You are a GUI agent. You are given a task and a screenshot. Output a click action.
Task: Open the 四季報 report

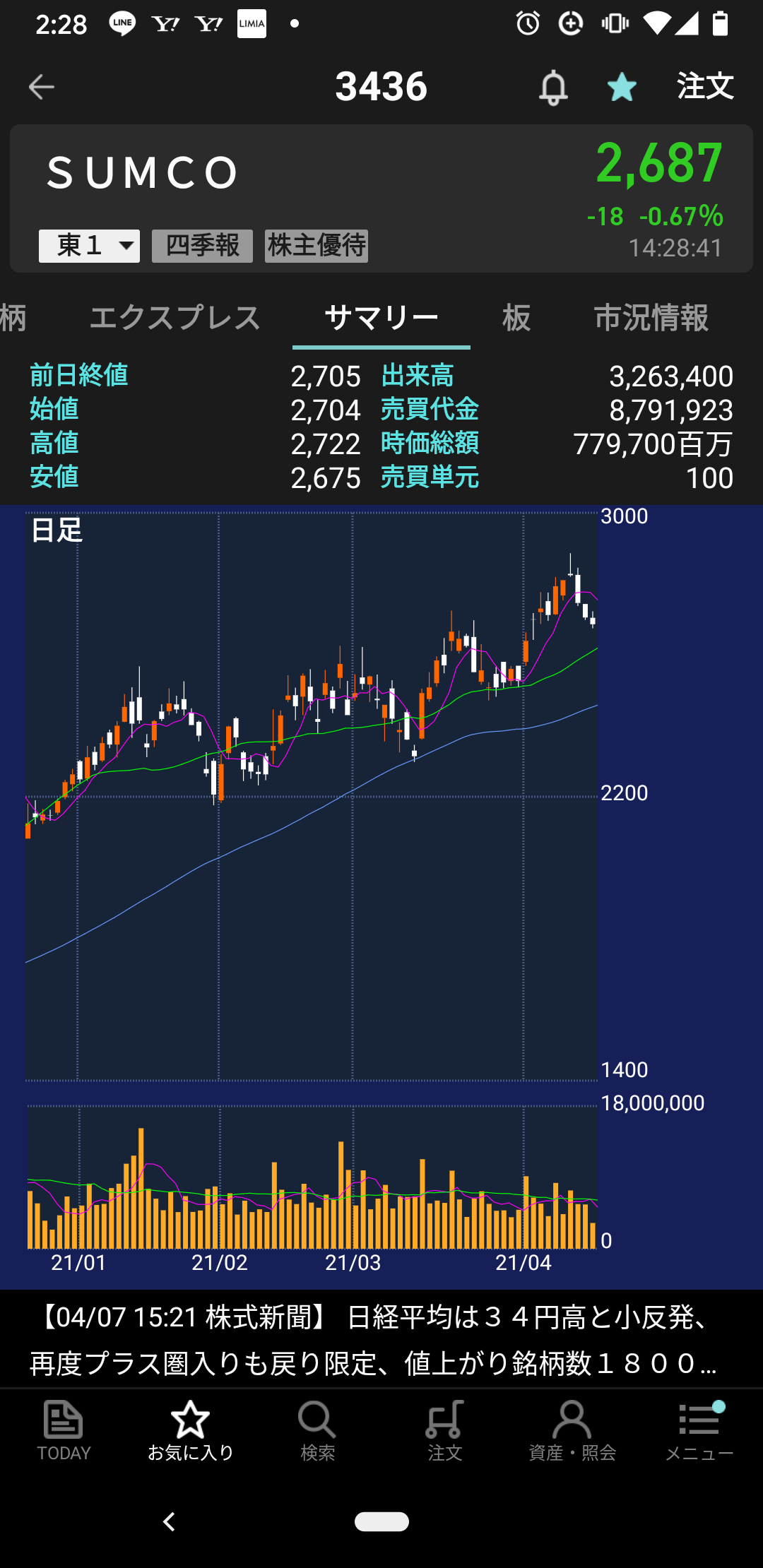[202, 246]
